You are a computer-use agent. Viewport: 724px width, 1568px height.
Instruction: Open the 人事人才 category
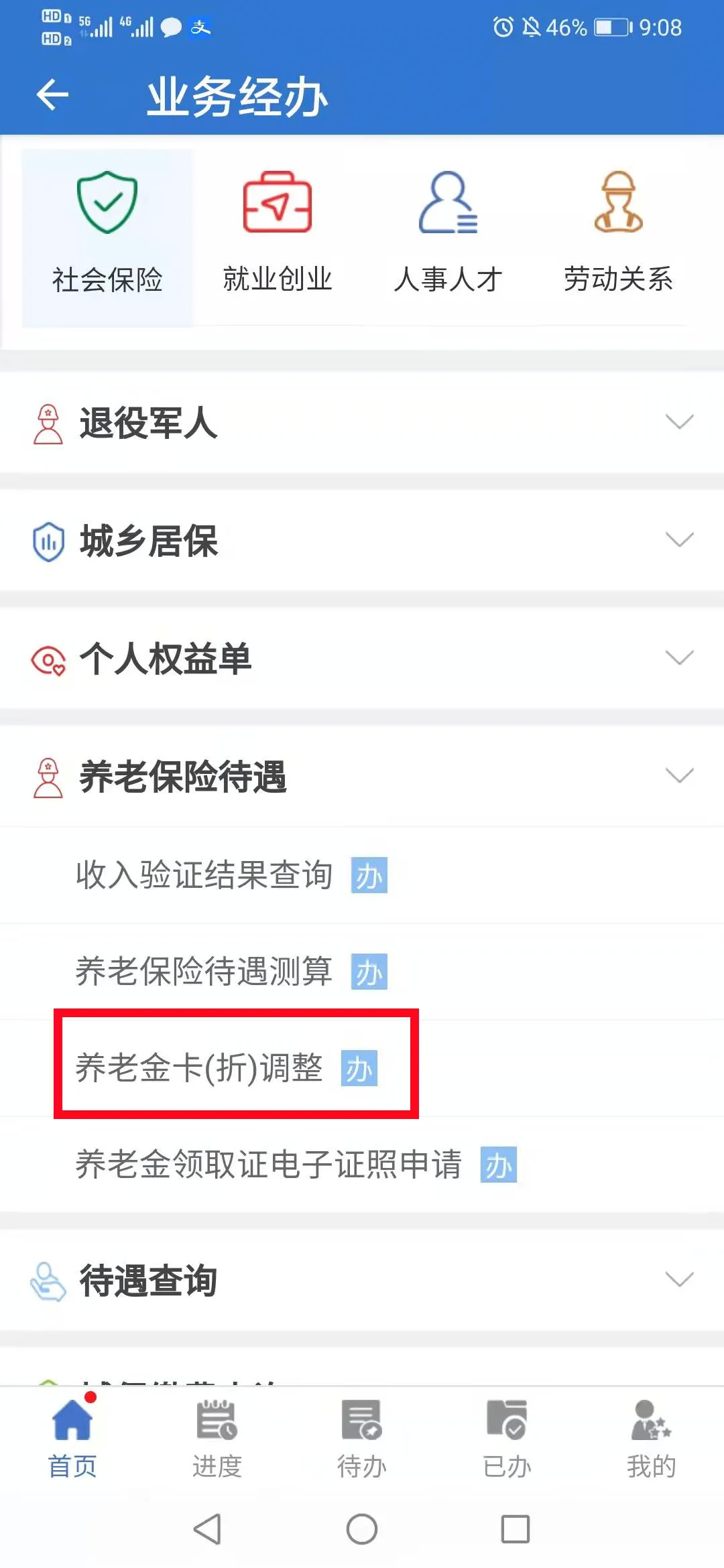coord(448,238)
